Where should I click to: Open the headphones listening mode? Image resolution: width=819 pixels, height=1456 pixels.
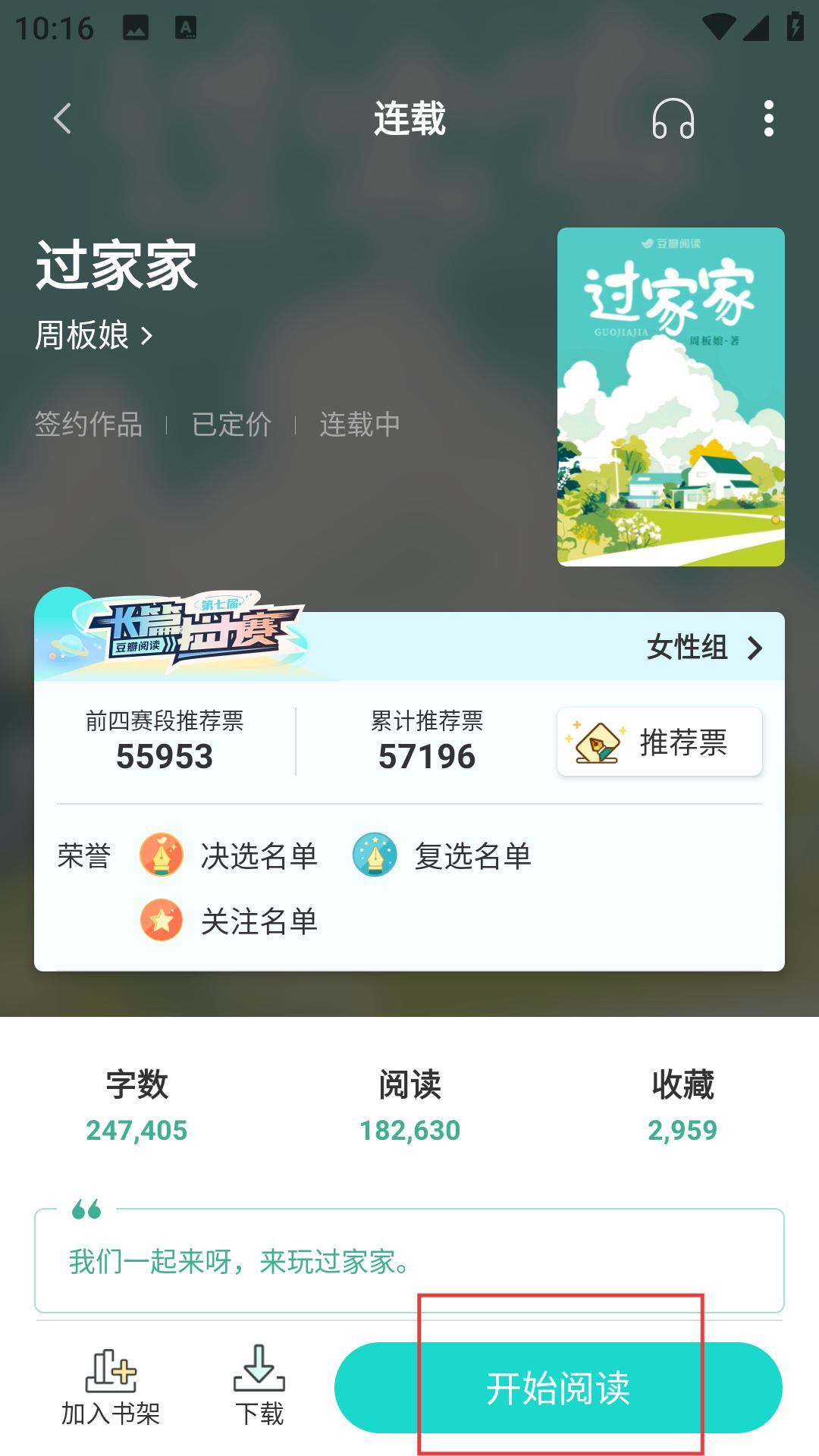pyautogui.click(x=673, y=119)
